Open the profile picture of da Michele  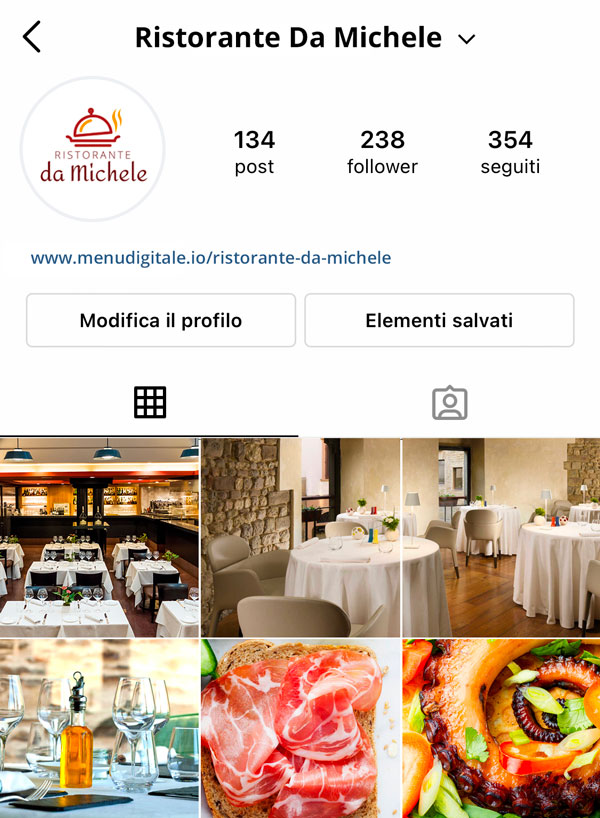pos(93,149)
